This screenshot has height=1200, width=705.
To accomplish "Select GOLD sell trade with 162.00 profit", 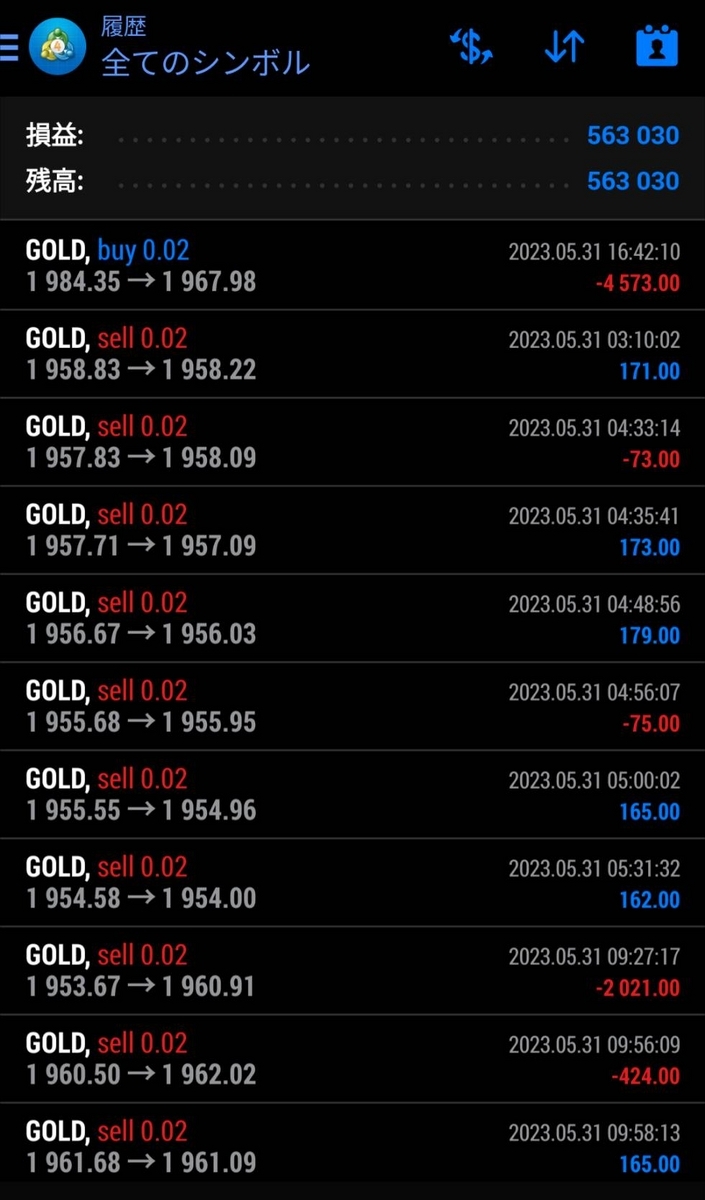I will pos(352,882).
